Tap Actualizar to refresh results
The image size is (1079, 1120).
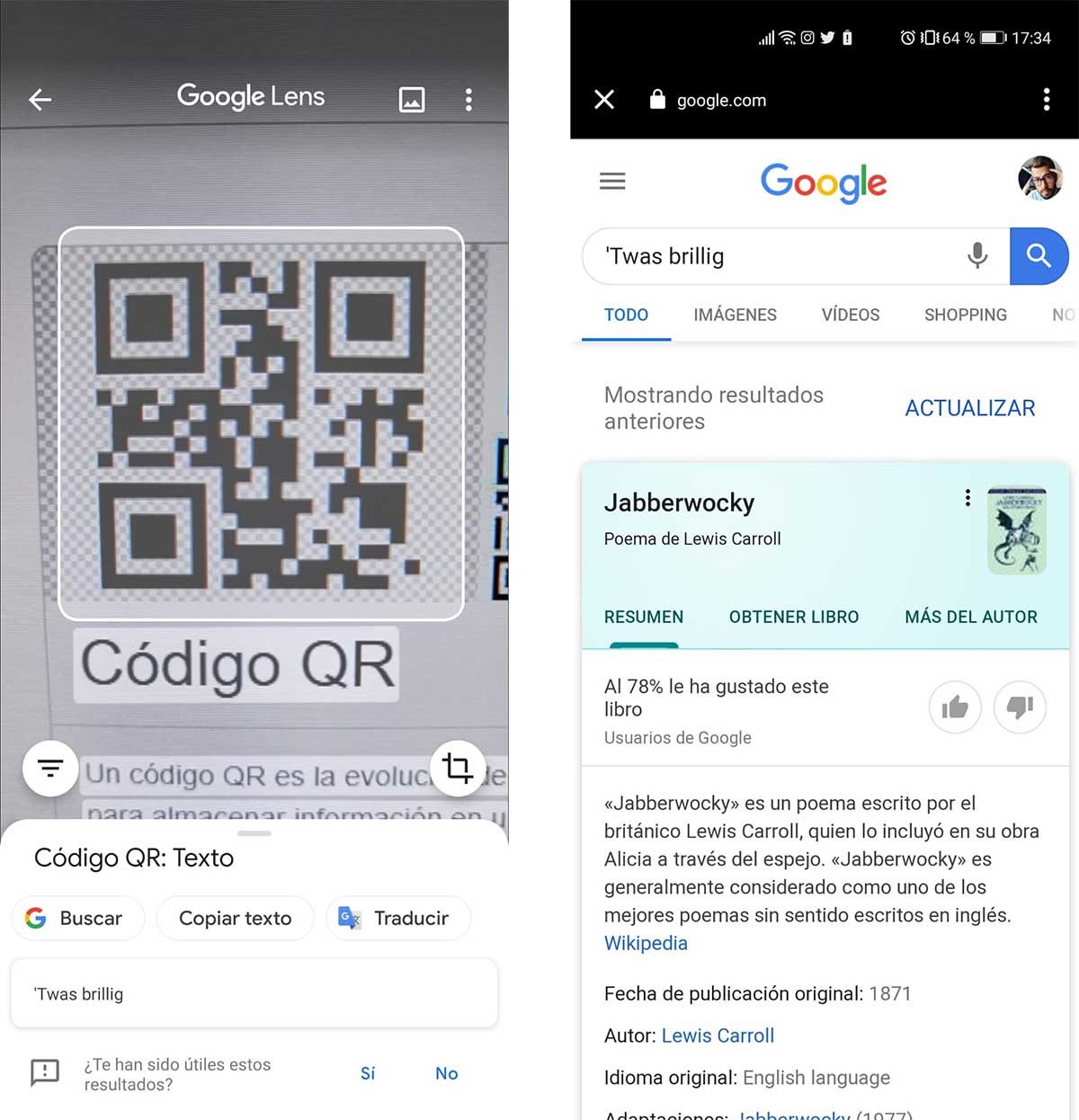(969, 408)
